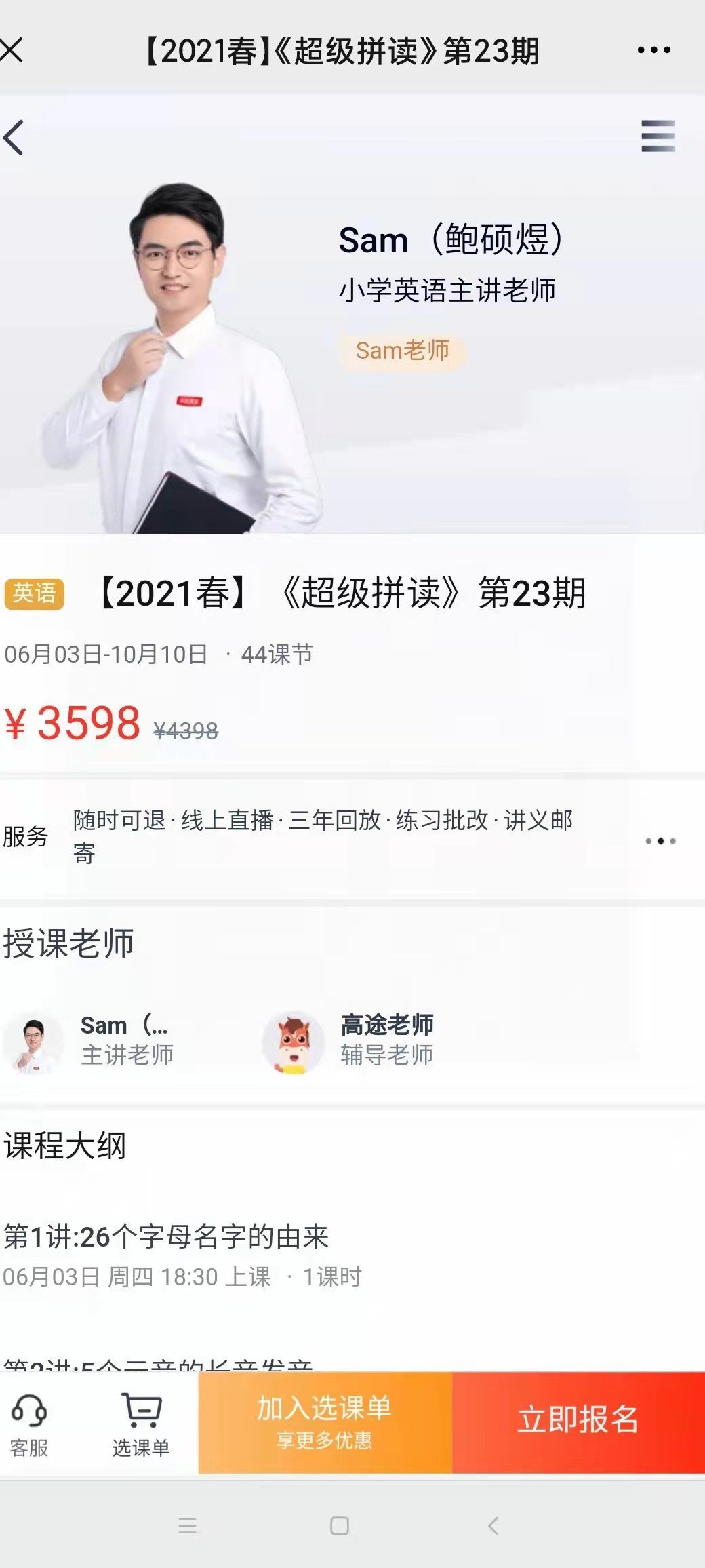Open the 课程大纲 section
Viewport: 705px width, 1568px height.
tap(64, 1143)
